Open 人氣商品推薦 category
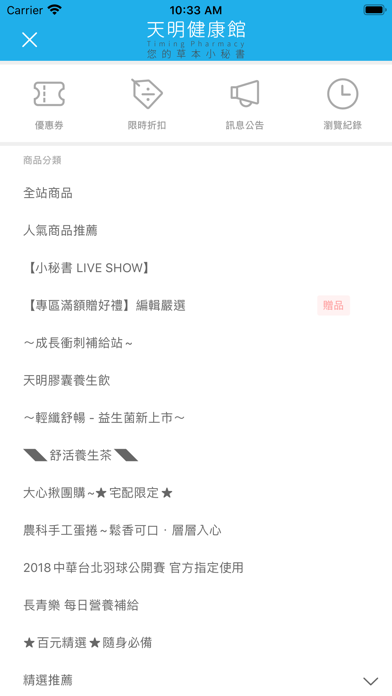This screenshot has height=696, width=392. pyautogui.click(x=196, y=230)
